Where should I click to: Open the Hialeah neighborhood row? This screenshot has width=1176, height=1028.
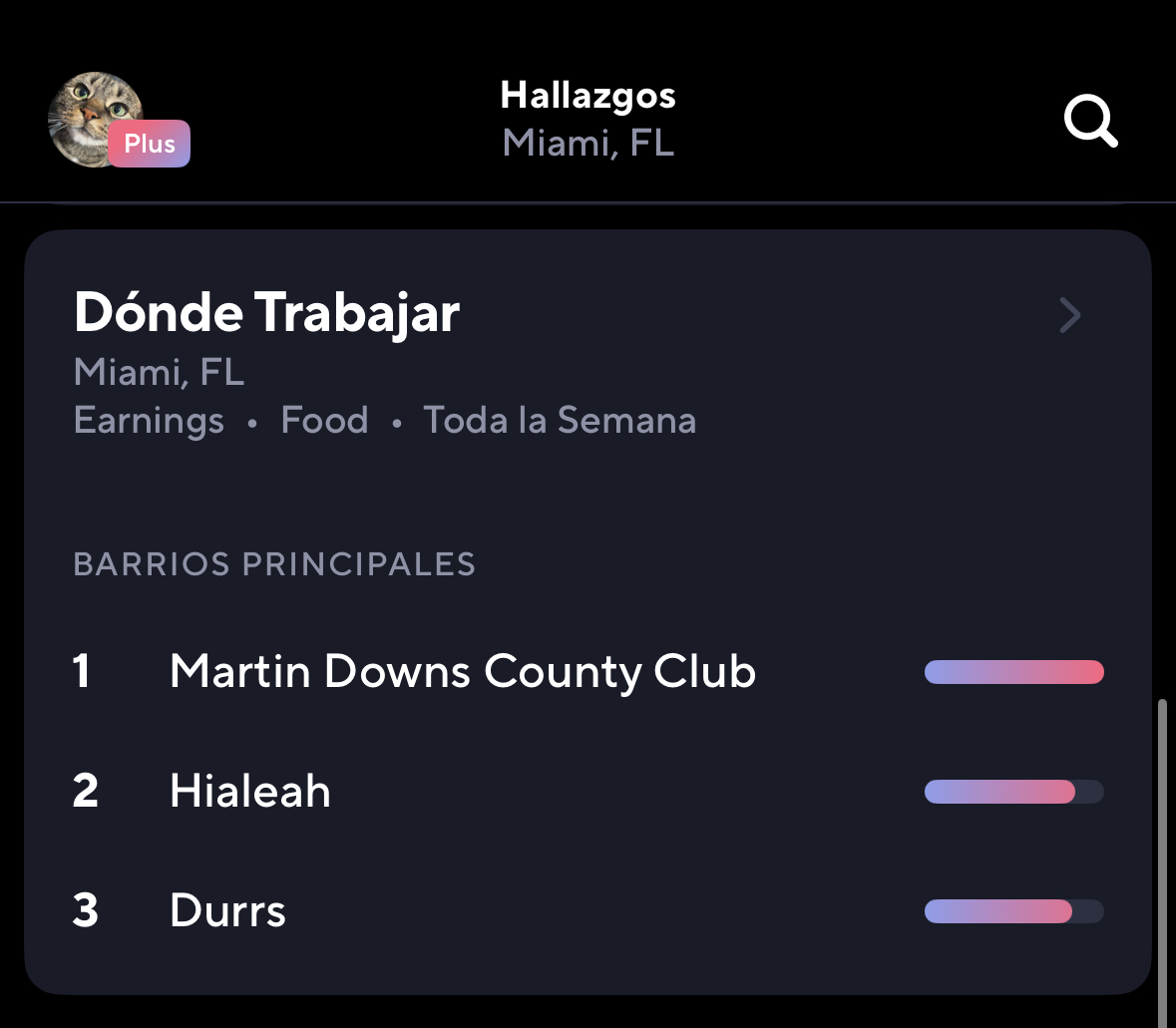(x=250, y=792)
